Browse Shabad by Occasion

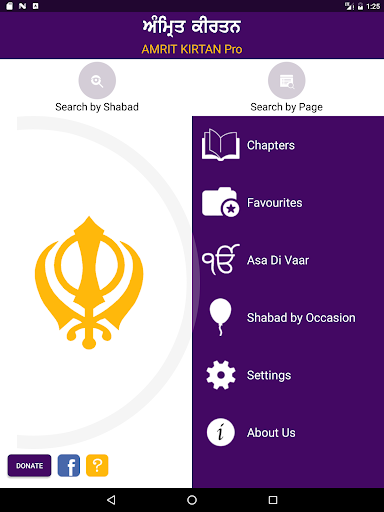288,318
